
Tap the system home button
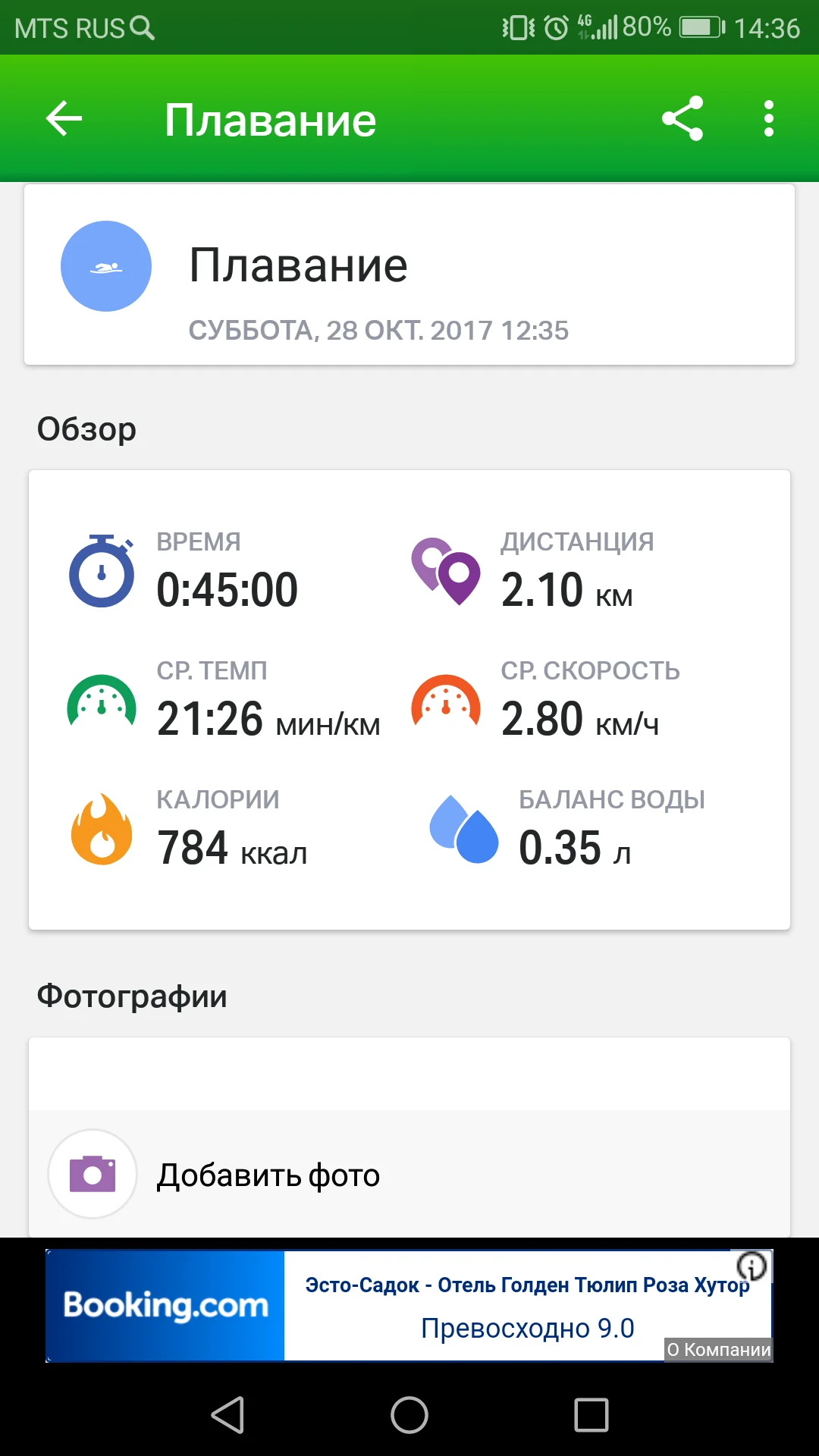tap(409, 1415)
